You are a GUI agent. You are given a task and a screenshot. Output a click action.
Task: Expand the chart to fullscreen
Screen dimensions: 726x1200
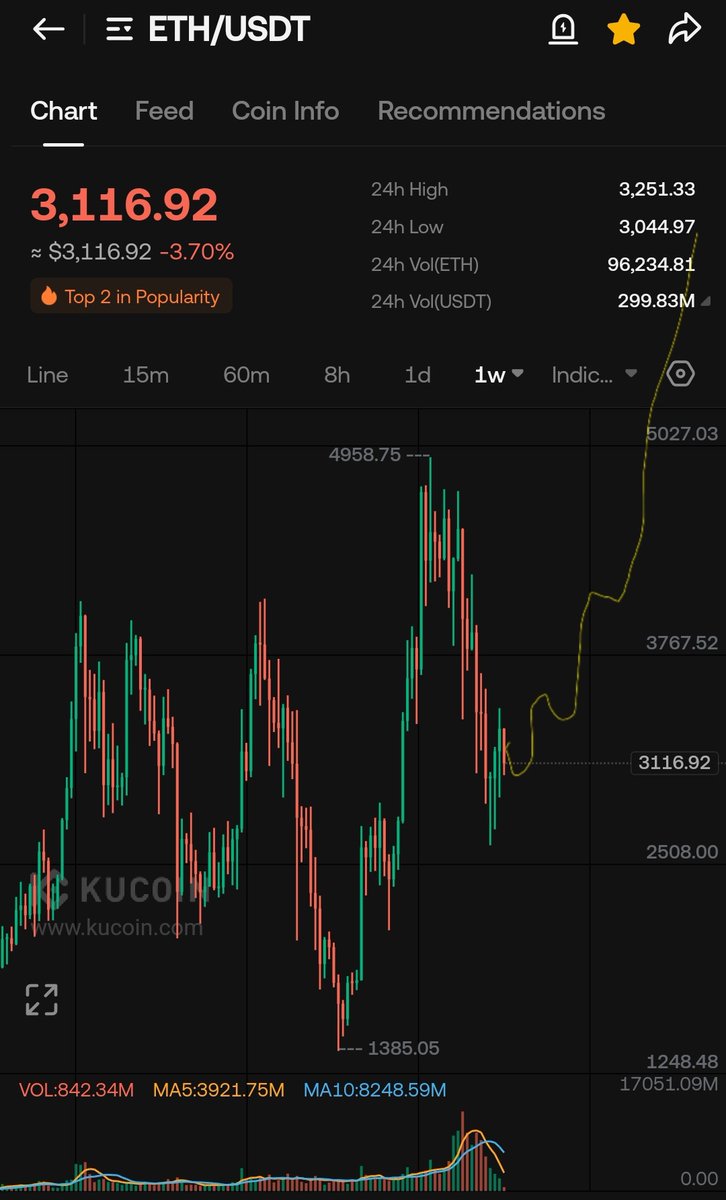pos(41,999)
